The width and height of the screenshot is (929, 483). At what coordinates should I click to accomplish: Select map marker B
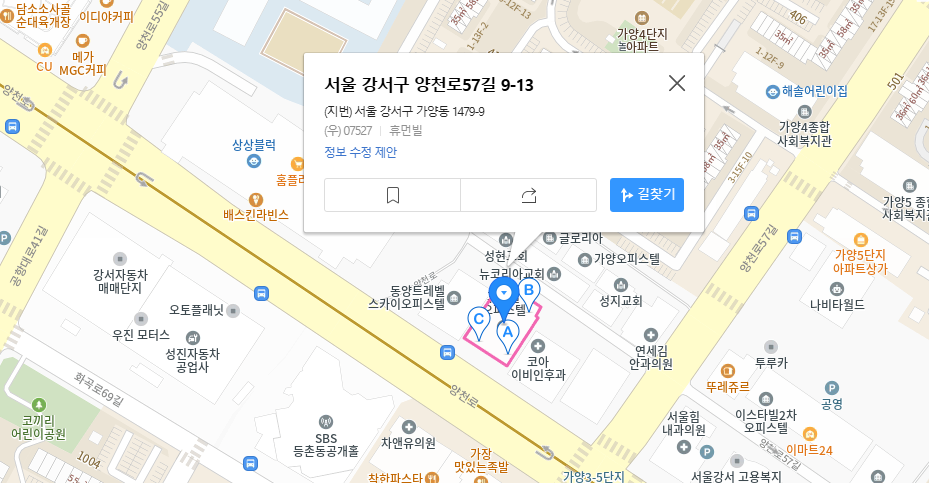click(529, 291)
